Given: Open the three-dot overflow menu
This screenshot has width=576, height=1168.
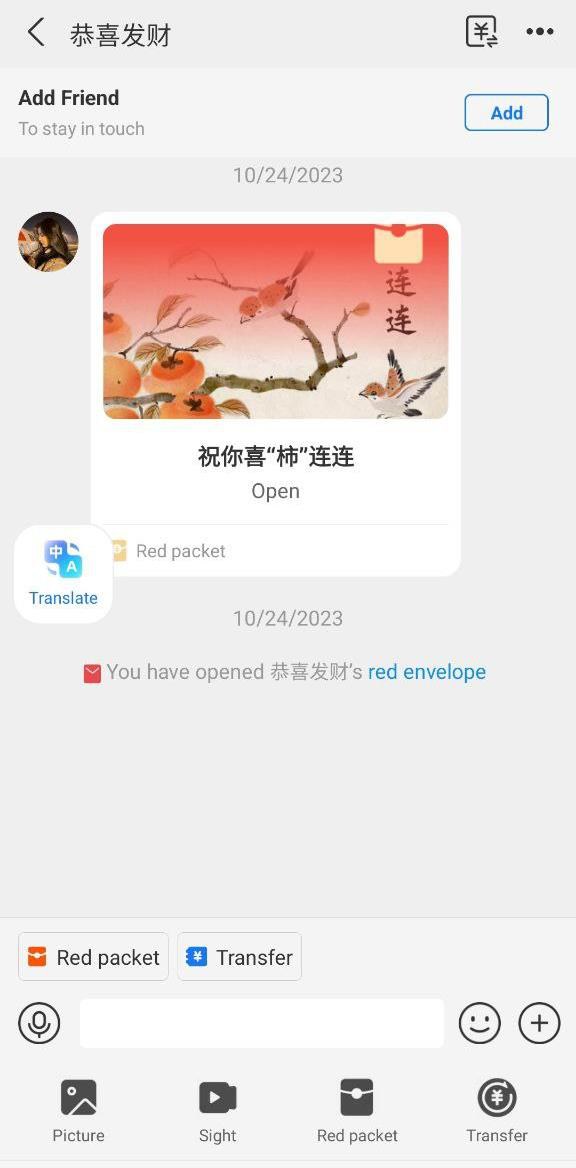Looking at the screenshot, I should (x=539, y=32).
